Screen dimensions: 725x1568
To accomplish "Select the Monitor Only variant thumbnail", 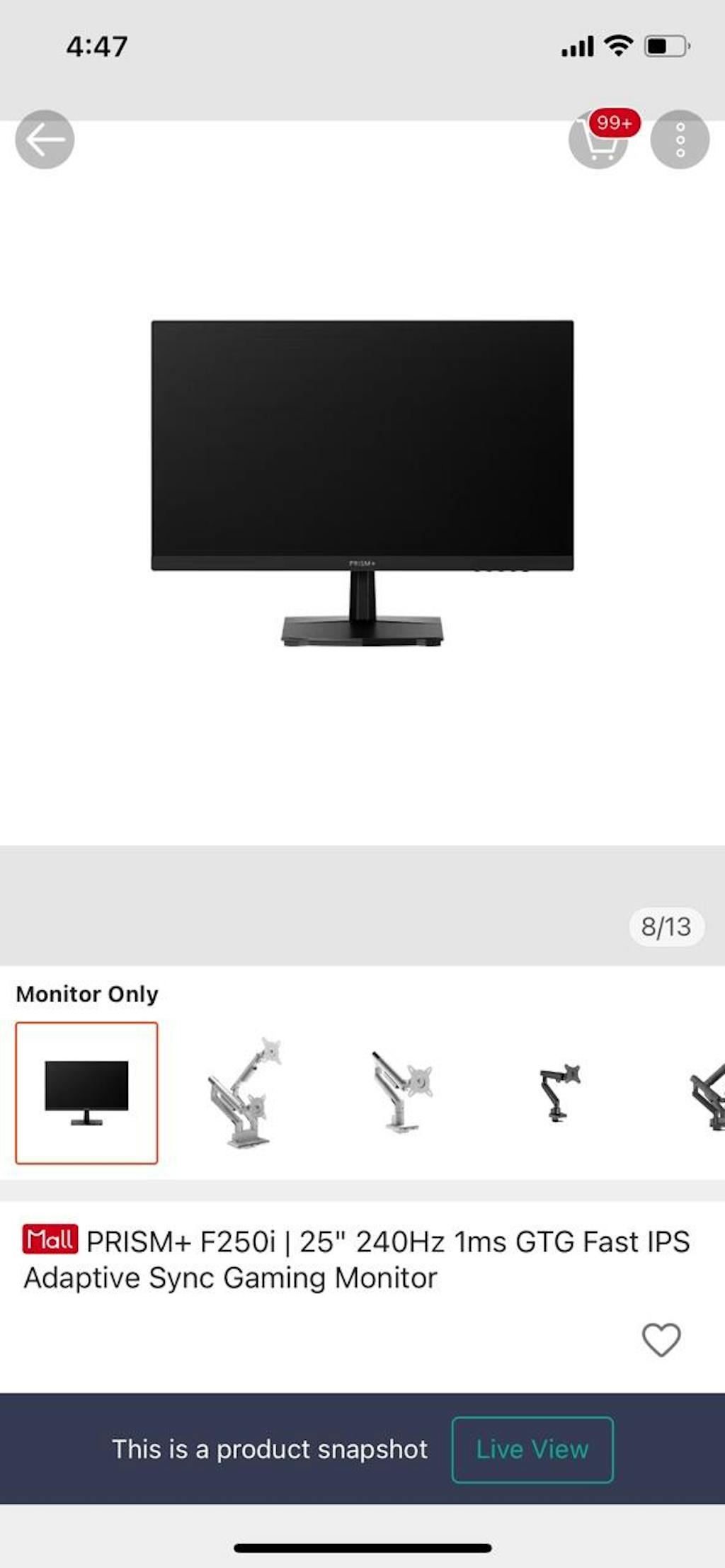I will [x=86, y=1093].
